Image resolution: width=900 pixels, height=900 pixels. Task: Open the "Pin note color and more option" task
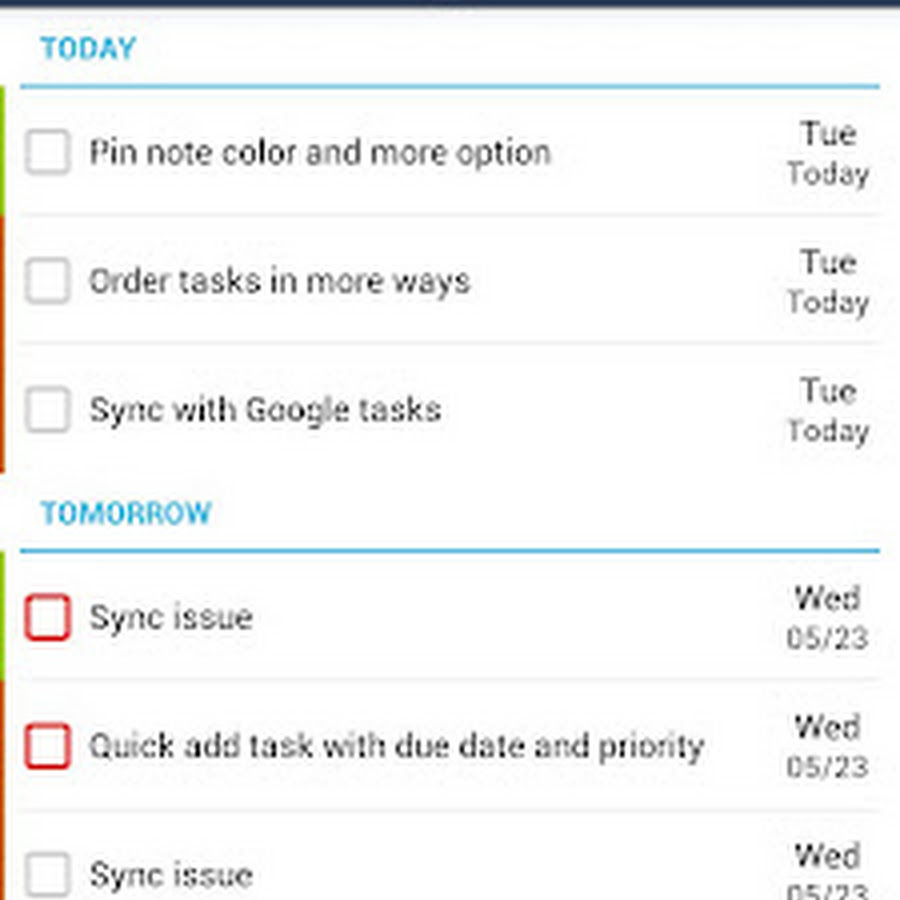point(320,153)
